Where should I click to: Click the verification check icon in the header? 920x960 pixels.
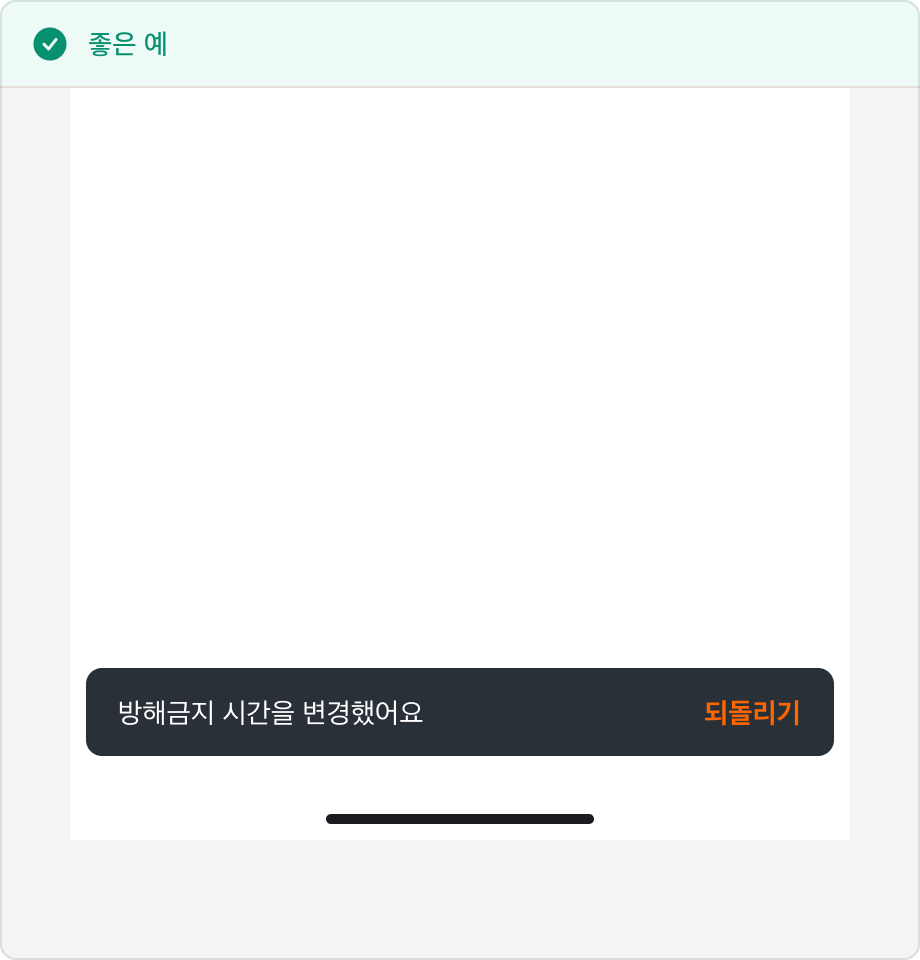49,44
